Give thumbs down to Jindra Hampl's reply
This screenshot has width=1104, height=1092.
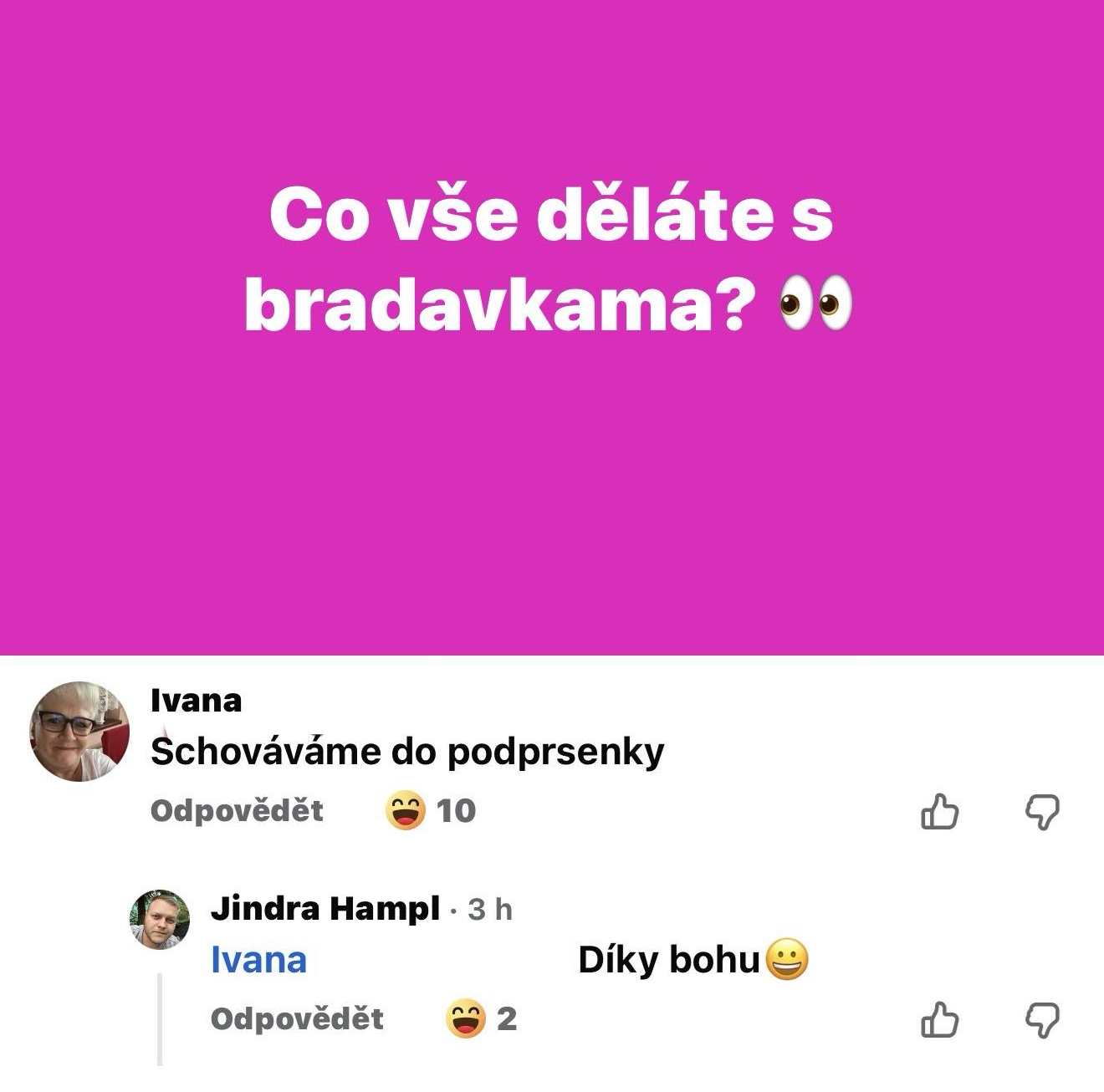coord(1042,1019)
